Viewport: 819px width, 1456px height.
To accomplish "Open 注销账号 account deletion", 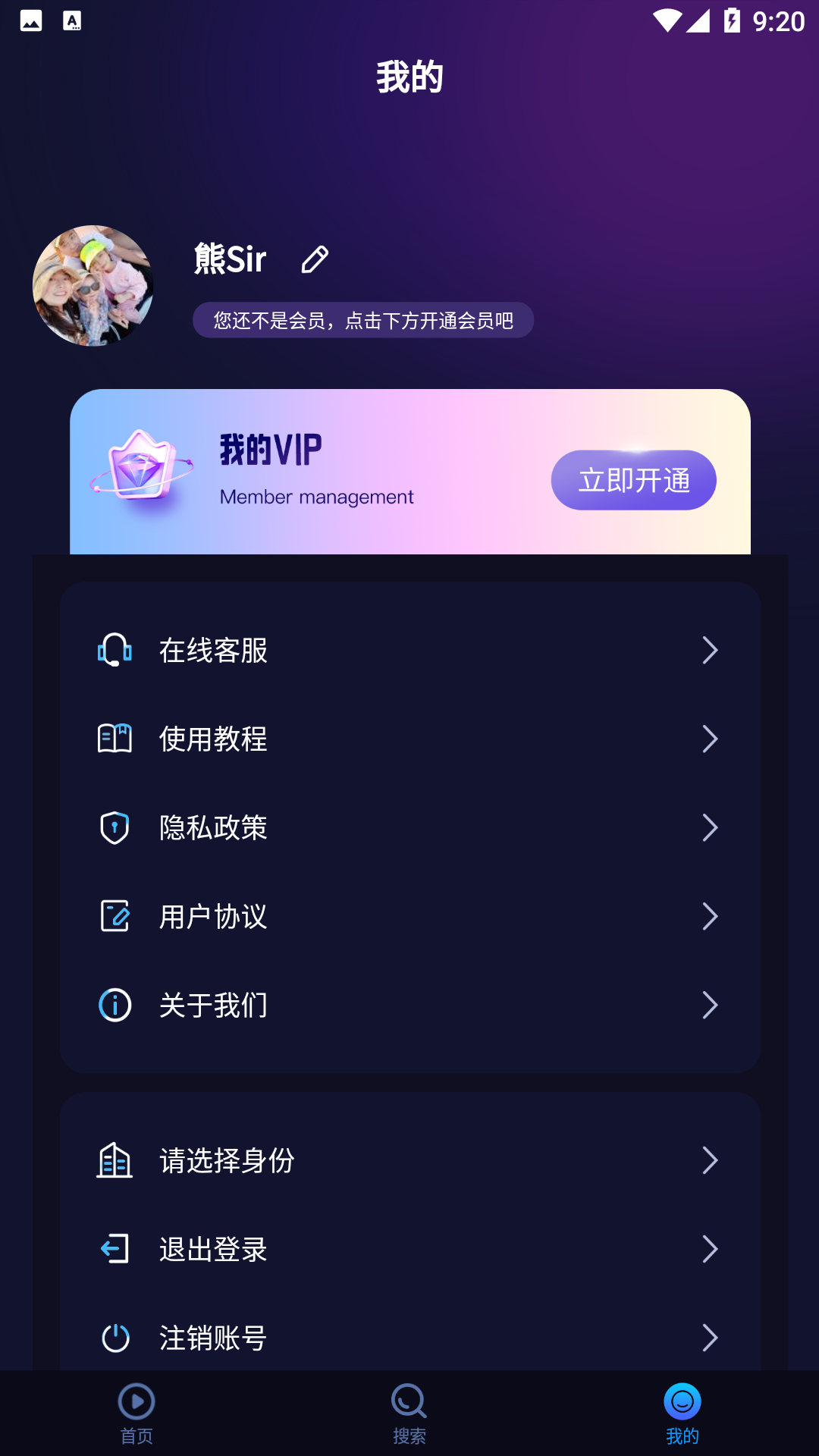I will pyautogui.click(x=409, y=1338).
